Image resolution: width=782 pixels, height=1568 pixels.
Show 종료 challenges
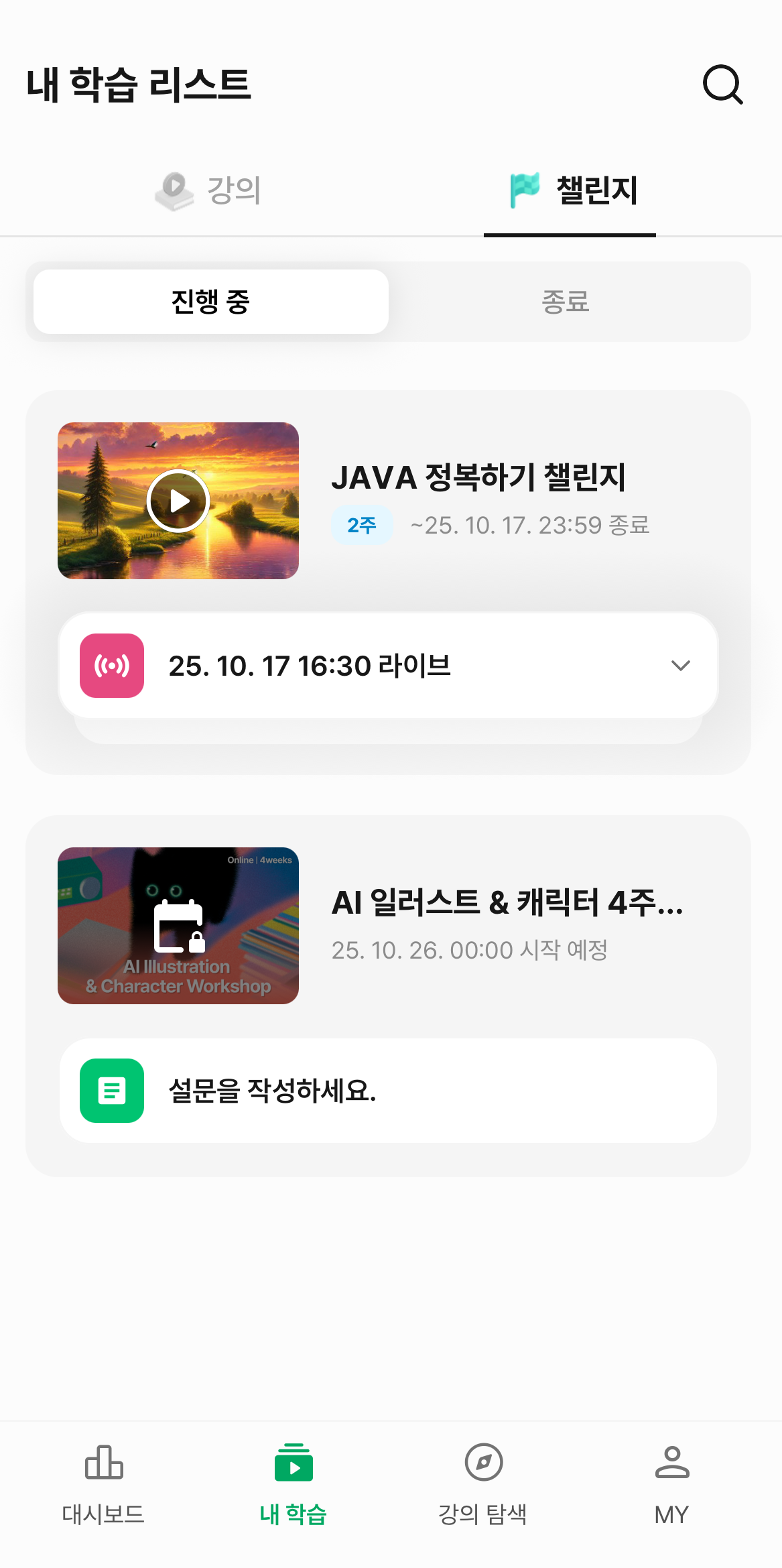pos(565,302)
